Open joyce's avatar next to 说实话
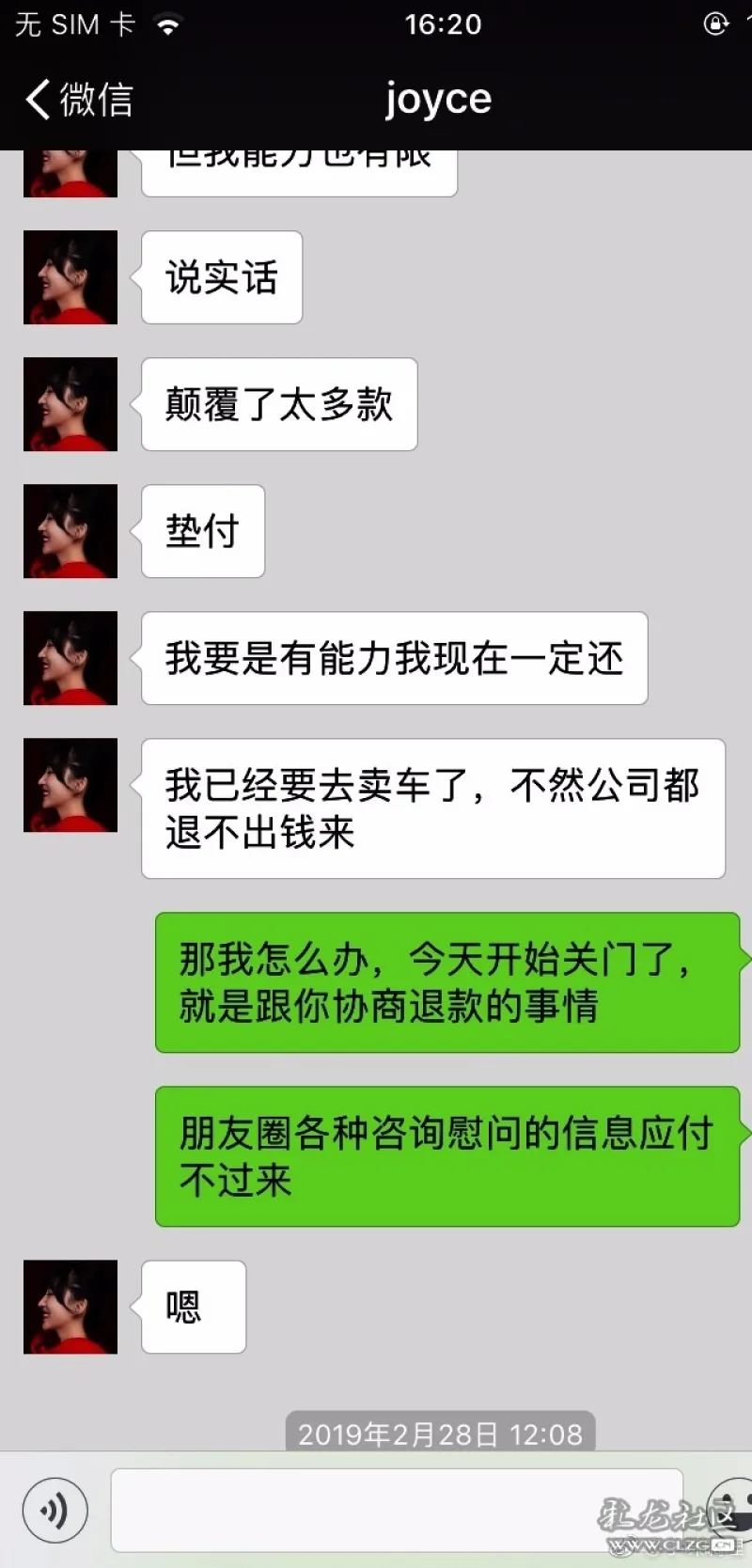This screenshot has height=1568, width=752. click(x=70, y=277)
